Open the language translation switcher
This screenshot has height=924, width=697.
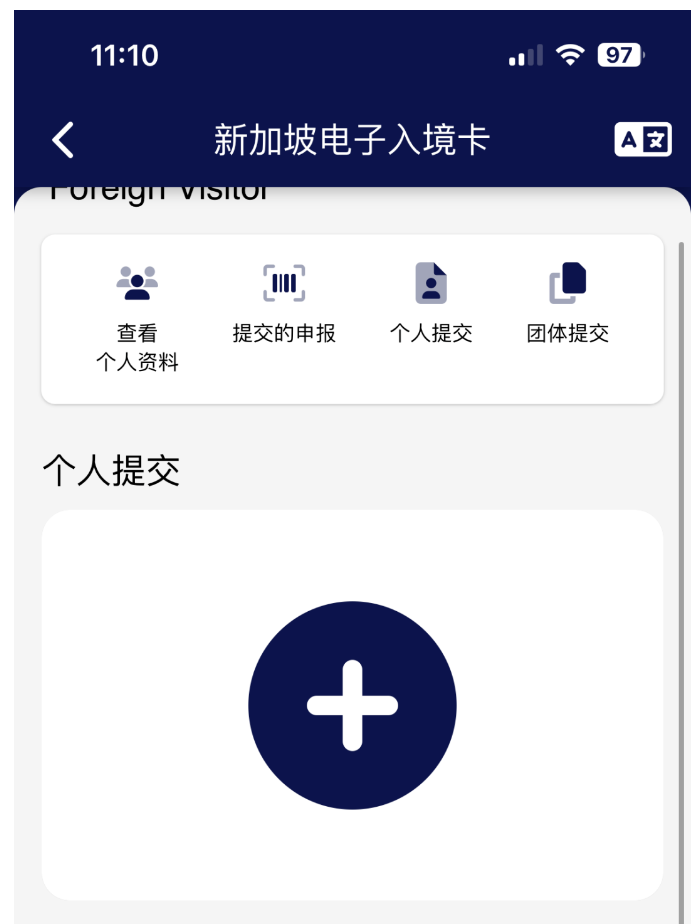tap(641, 140)
